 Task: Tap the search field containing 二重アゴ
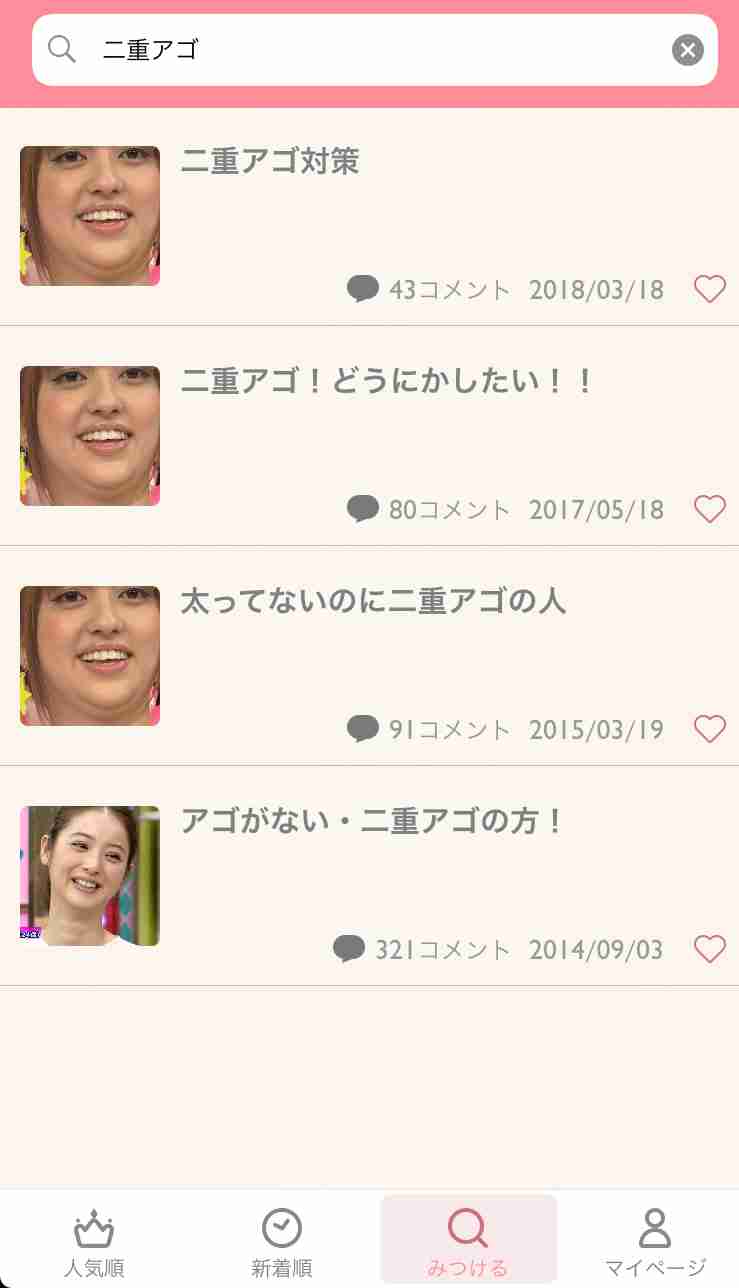pyautogui.click(x=375, y=50)
